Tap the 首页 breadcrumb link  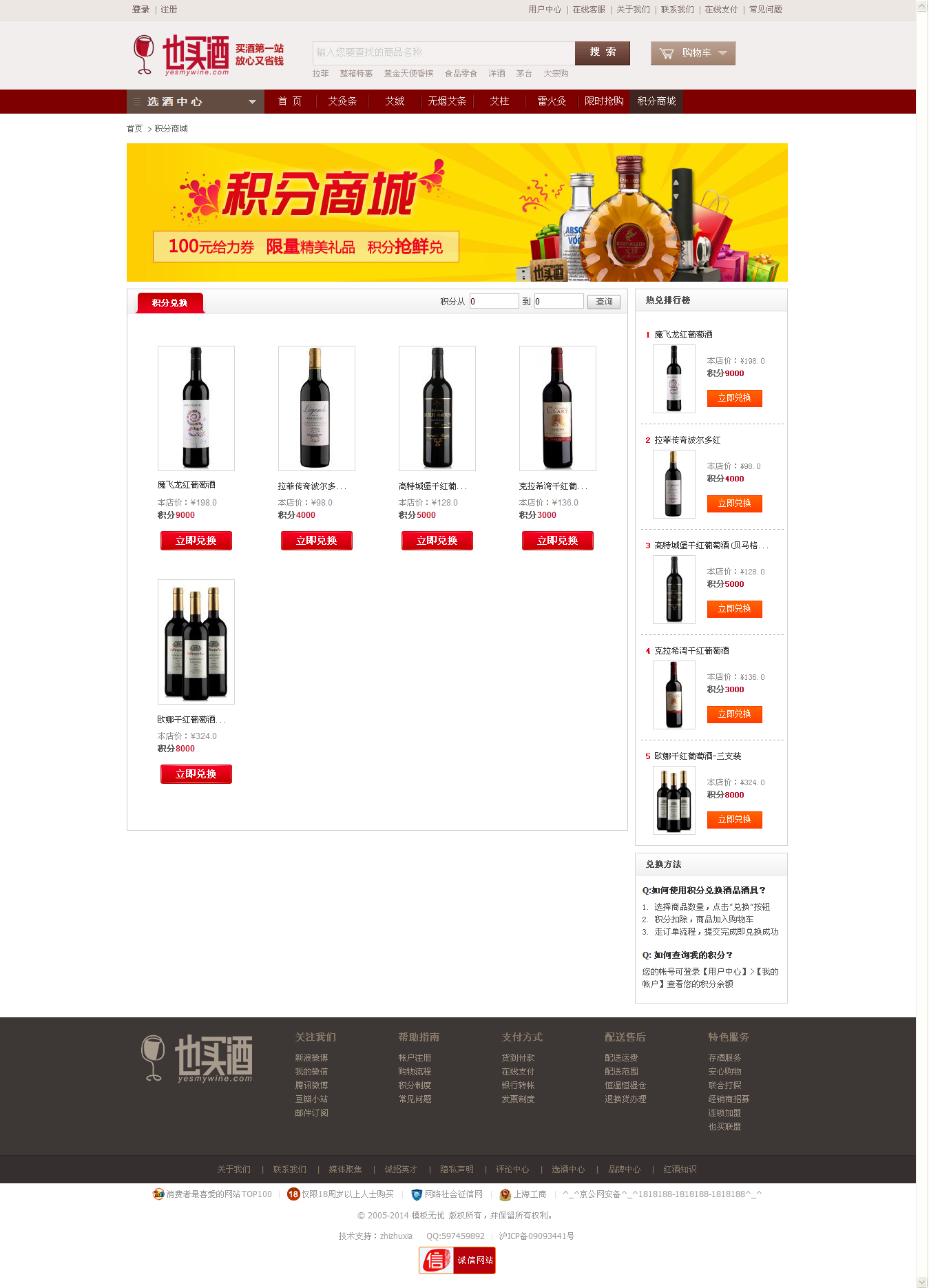point(134,129)
